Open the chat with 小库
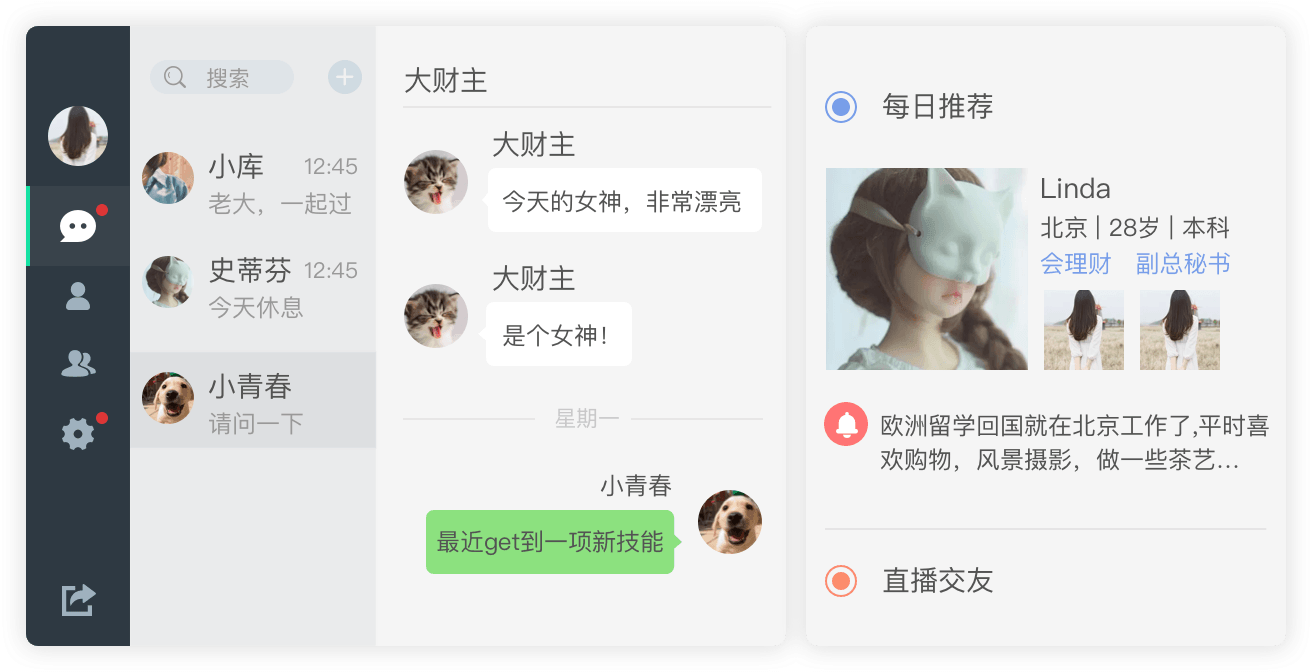 click(x=253, y=183)
